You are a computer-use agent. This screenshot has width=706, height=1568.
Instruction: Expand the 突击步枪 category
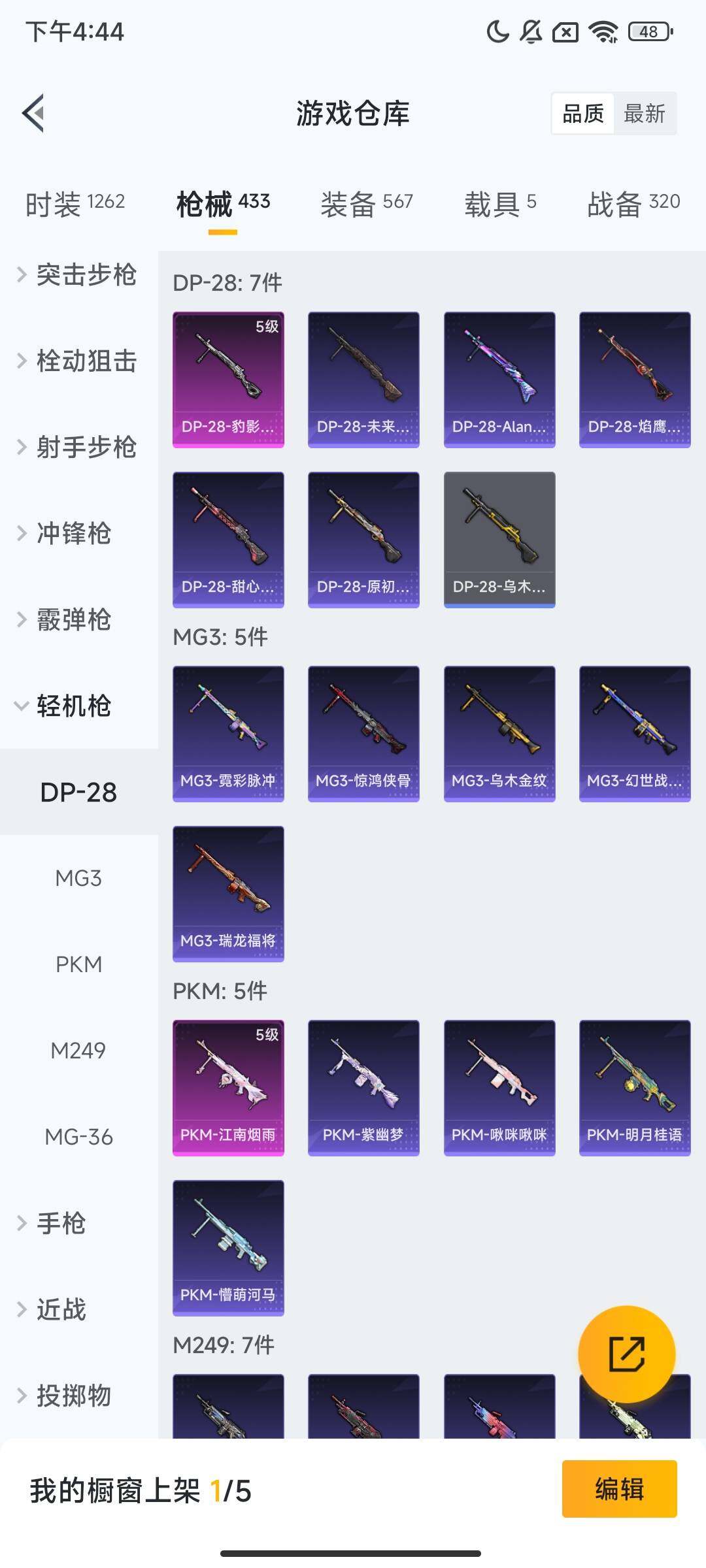click(x=78, y=274)
